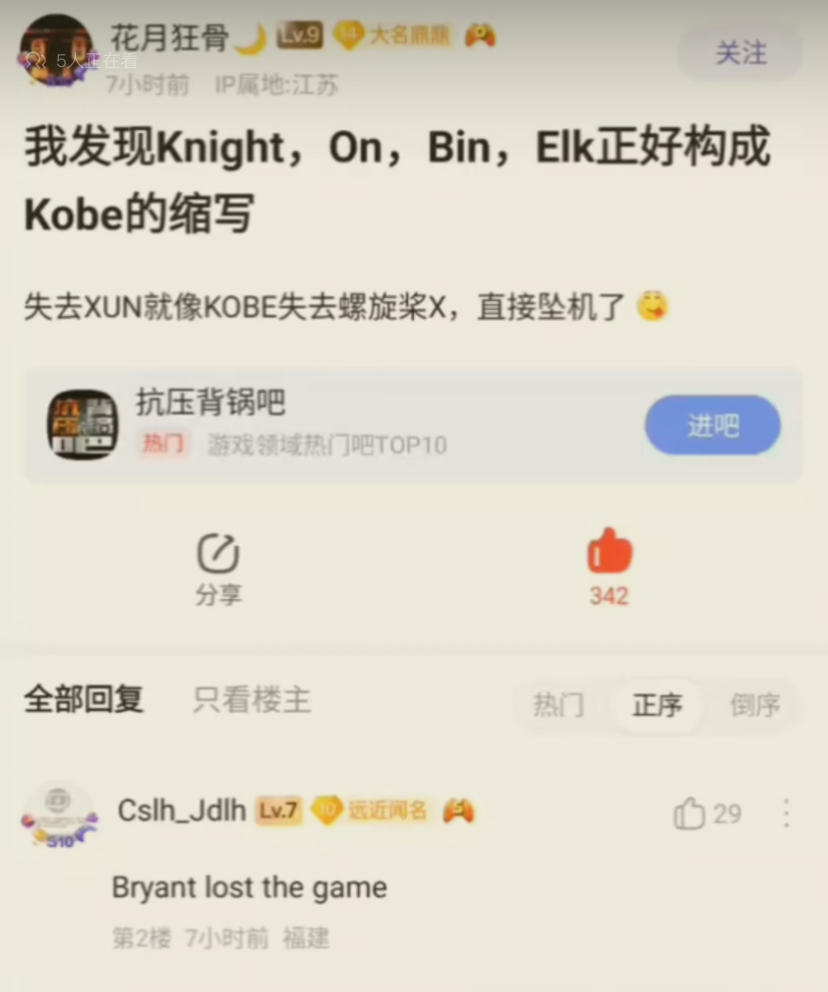
Task: Sort replies by 热门
Action: [558, 705]
